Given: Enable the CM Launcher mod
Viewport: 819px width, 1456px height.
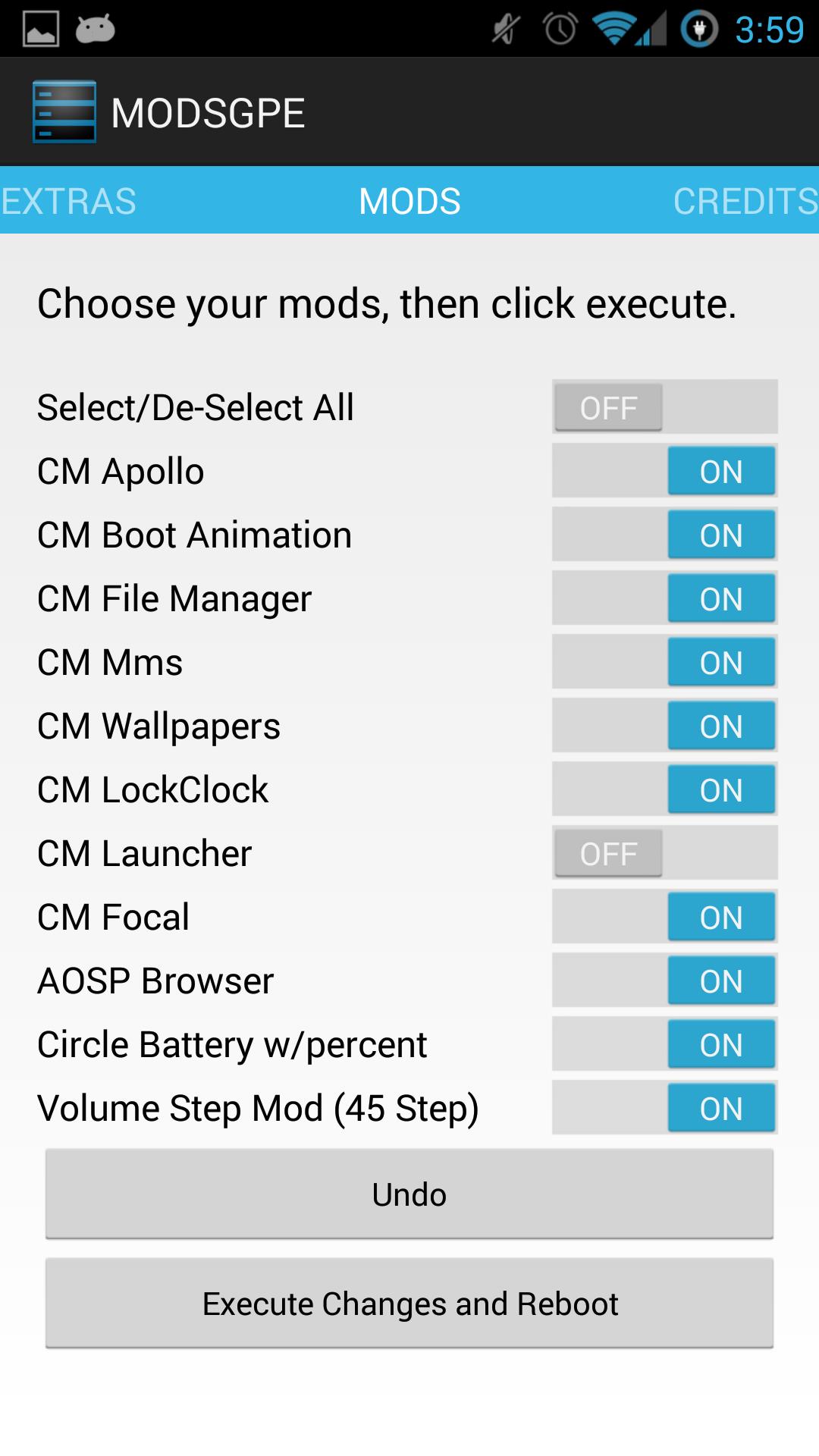Looking at the screenshot, I should coord(664,853).
